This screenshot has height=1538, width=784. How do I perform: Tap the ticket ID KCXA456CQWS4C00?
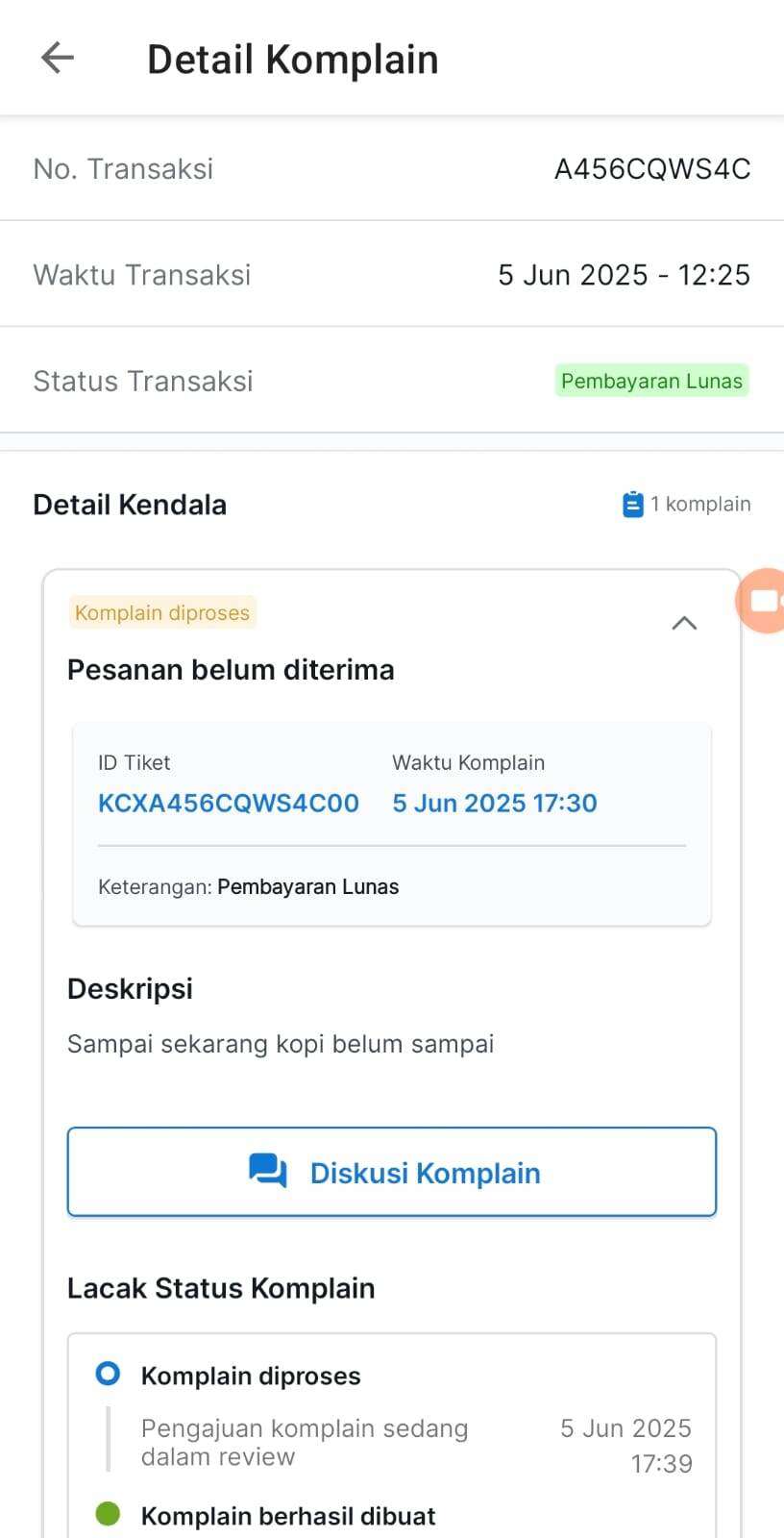pos(229,803)
